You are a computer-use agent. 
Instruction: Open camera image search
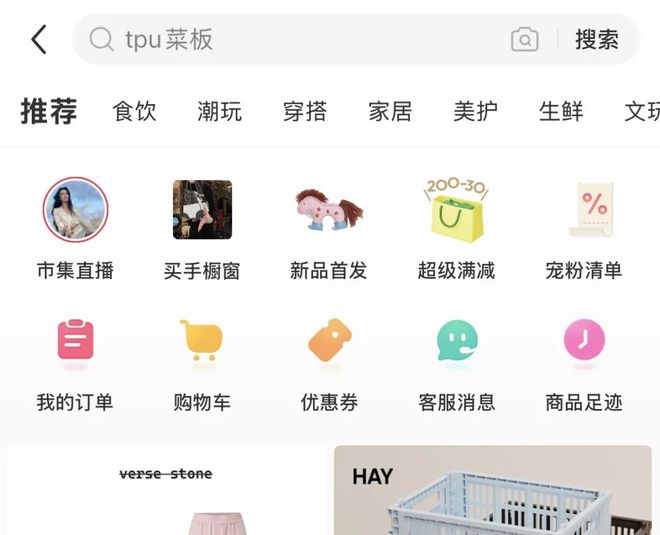[x=524, y=40]
